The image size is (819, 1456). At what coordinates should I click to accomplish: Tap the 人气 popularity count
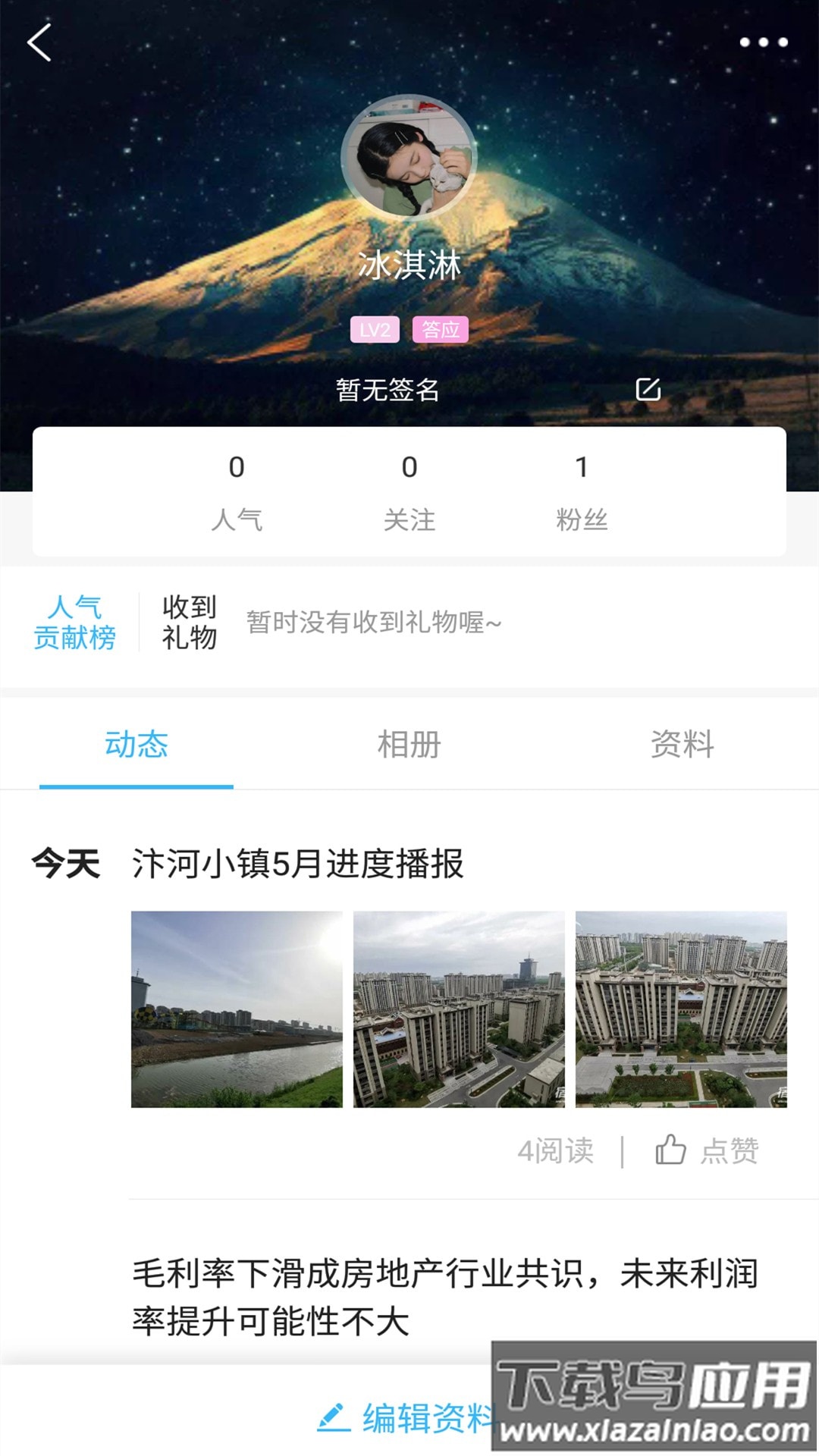pos(237,493)
